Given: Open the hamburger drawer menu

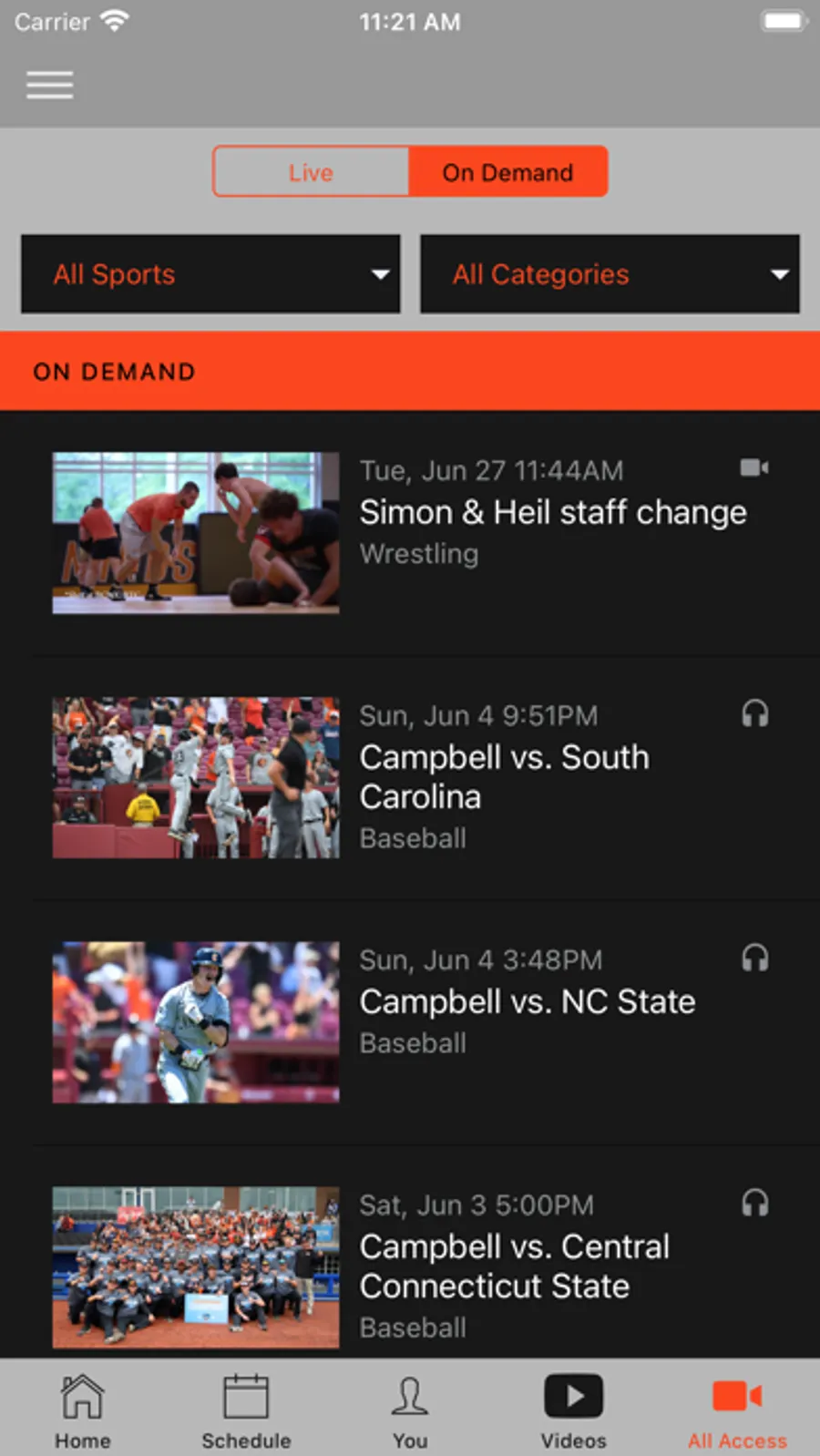Looking at the screenshot, I should point(50,85).
